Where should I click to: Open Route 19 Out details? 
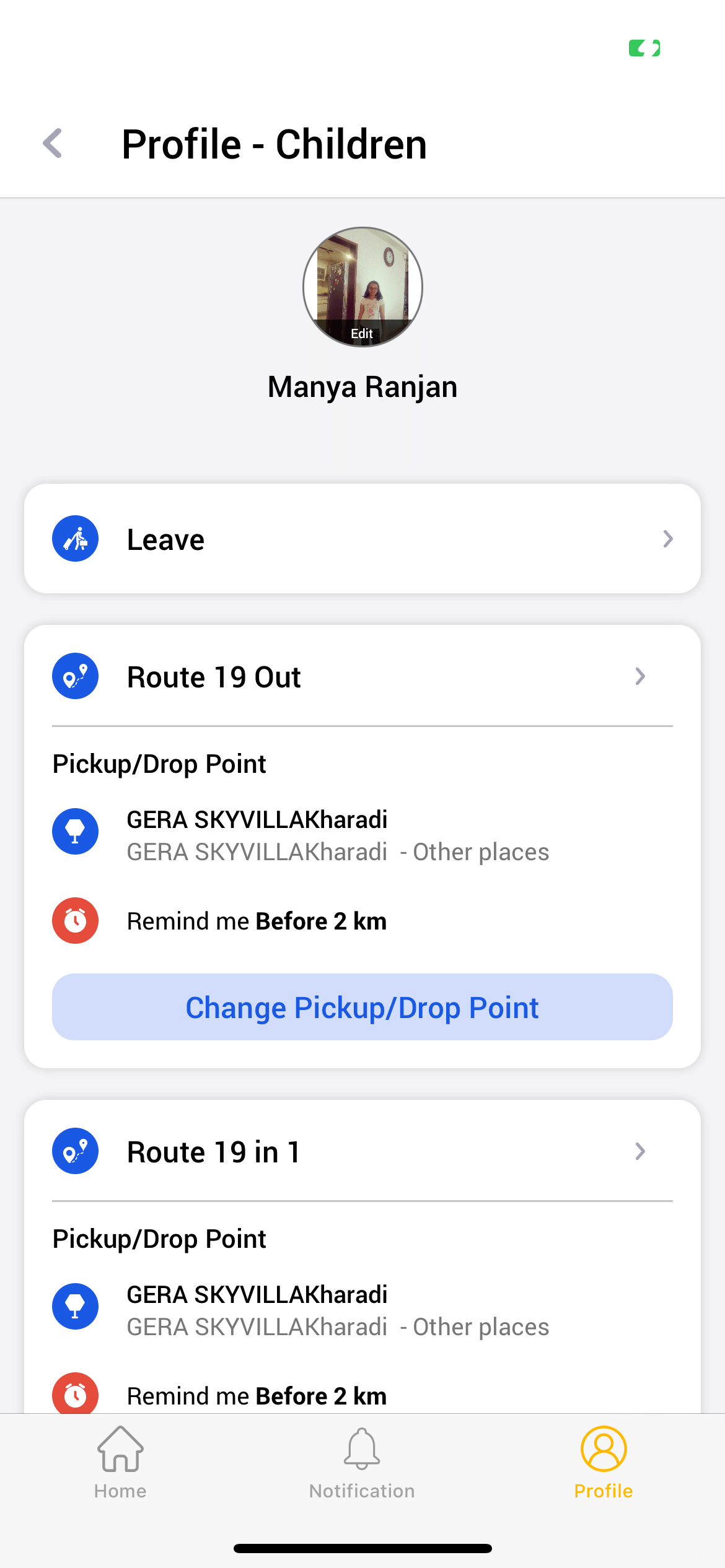tap(362, 677)
